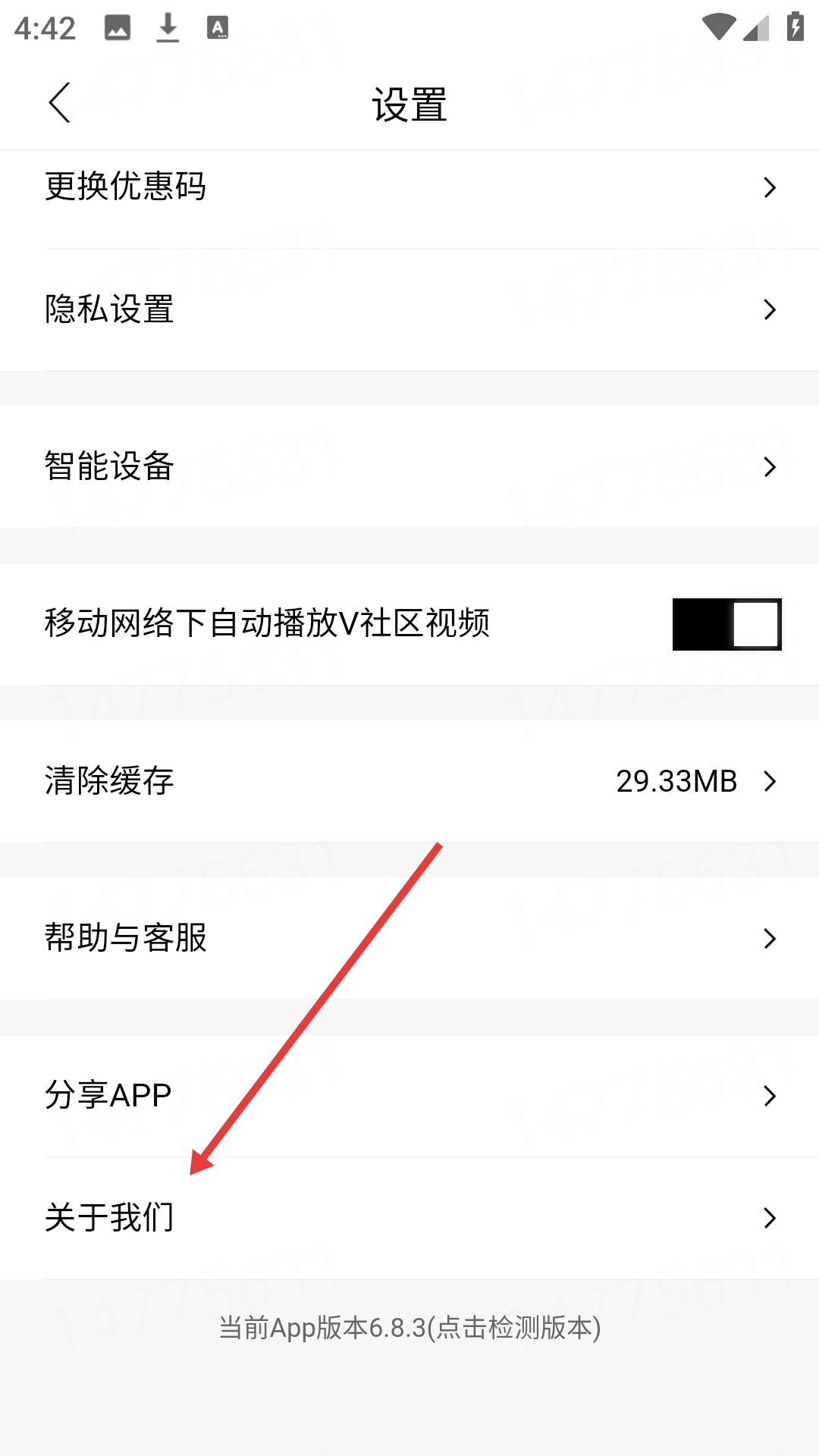Clear cache via 清除缓存 row
The image size is (819, 1456).
[x=409, y=781]
